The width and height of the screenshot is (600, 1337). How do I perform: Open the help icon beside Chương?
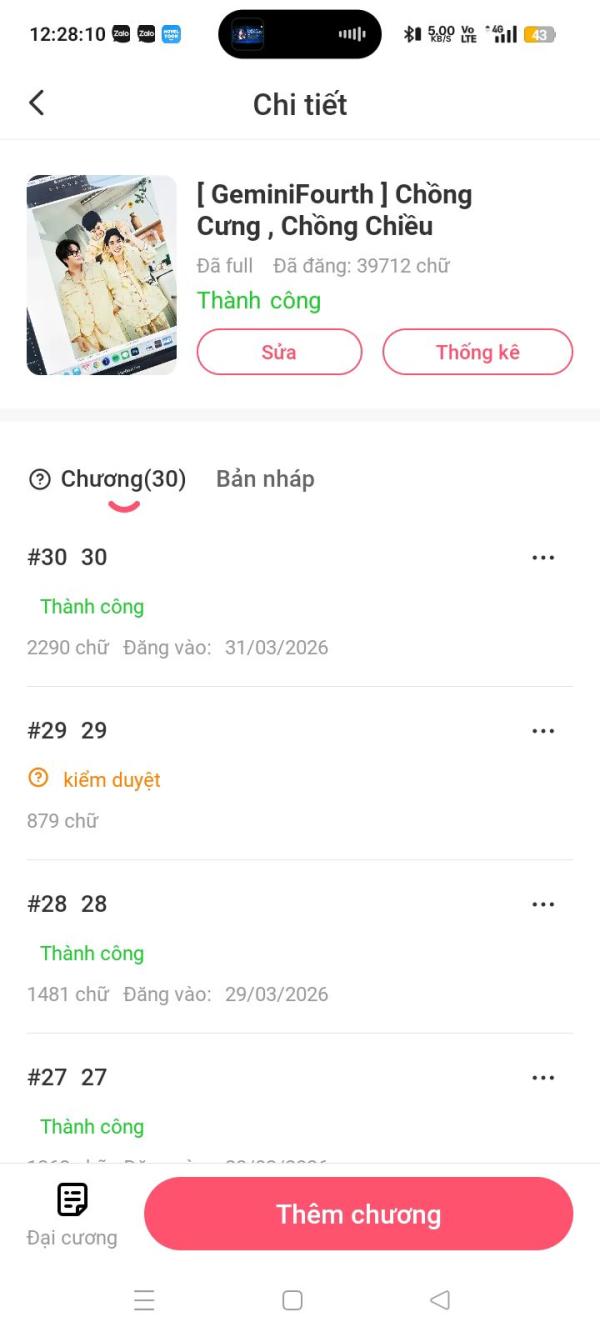[40, 480]
